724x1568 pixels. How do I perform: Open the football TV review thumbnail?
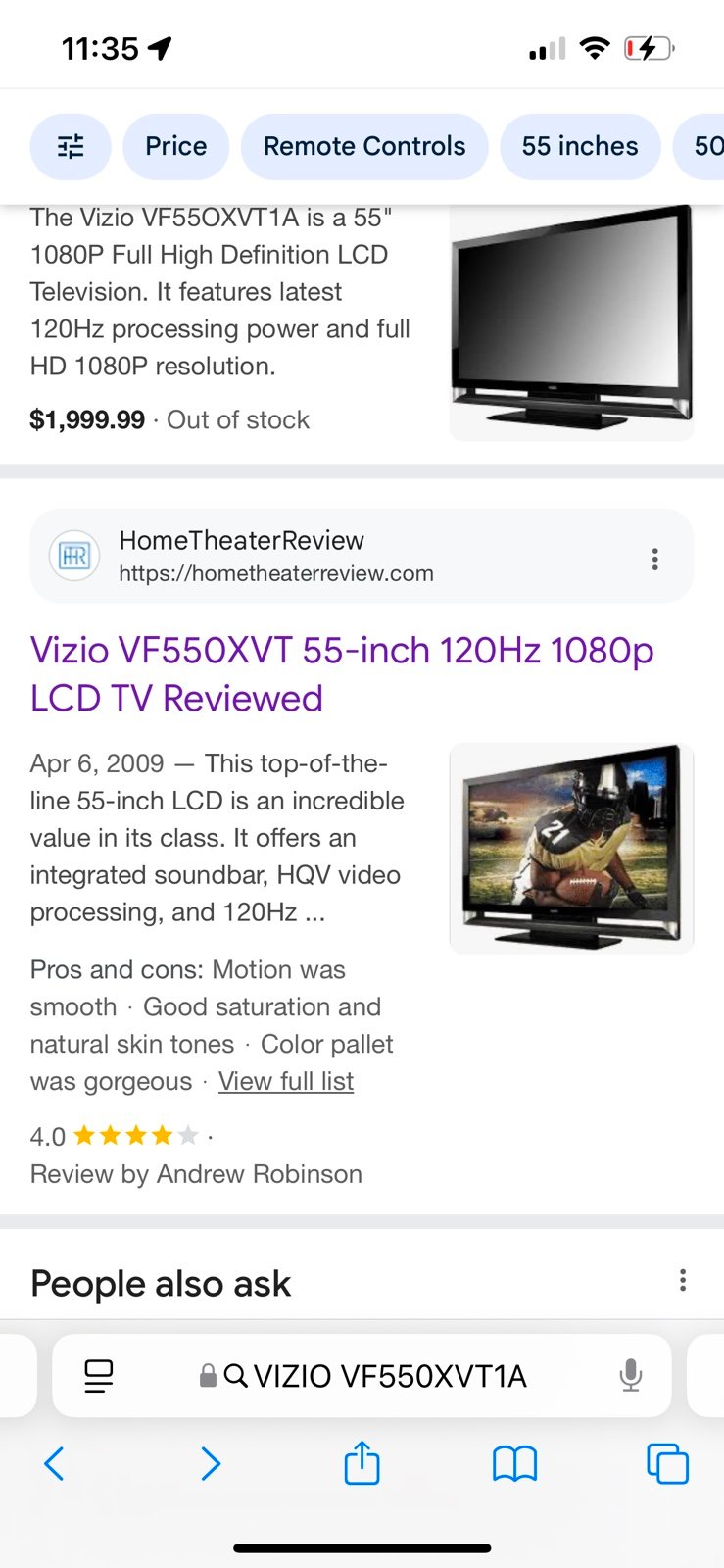click(x=572, y=848)
